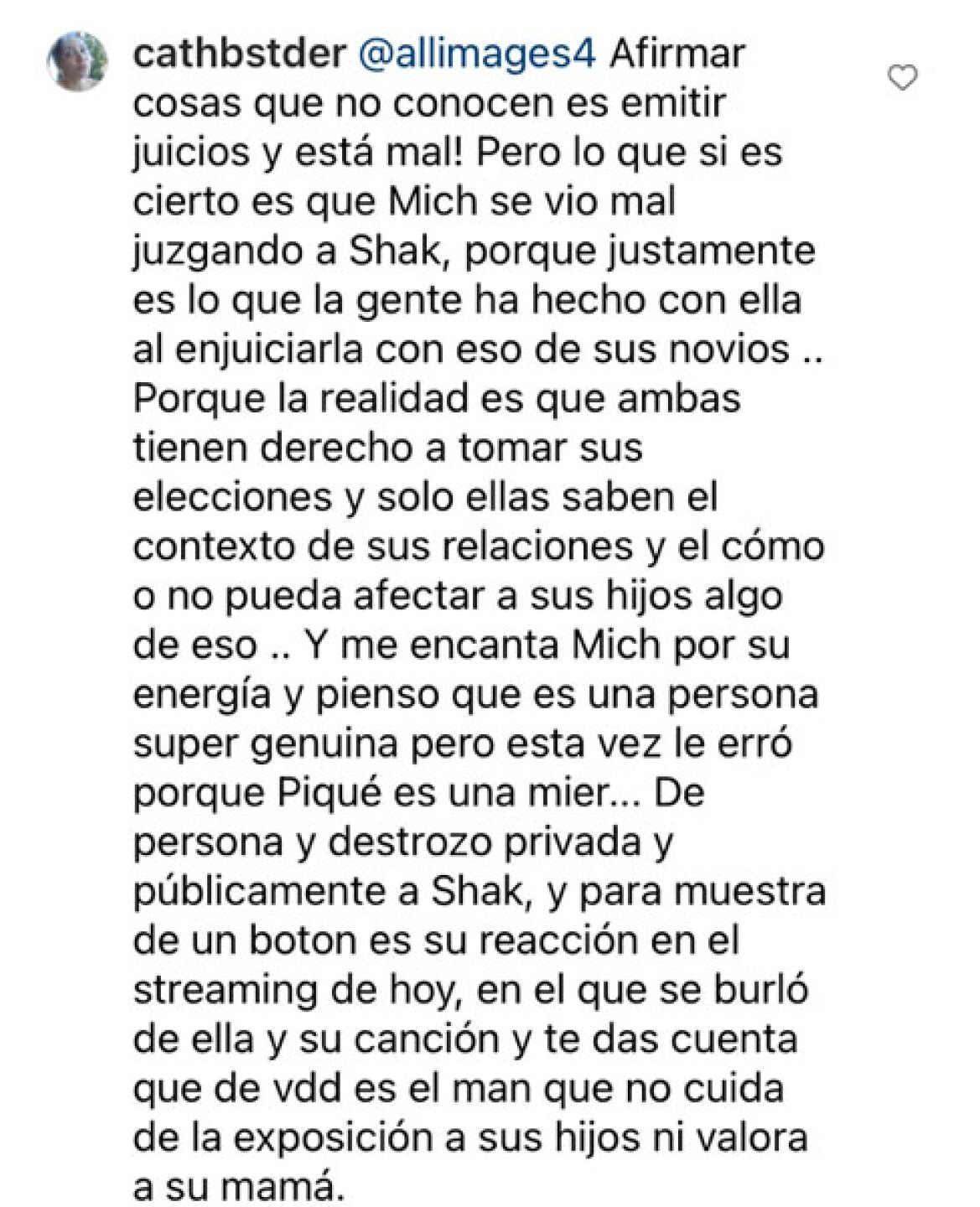
Task: Open cathbstder's profile via avatar thumbnail
Action: (x=75, y=59)
